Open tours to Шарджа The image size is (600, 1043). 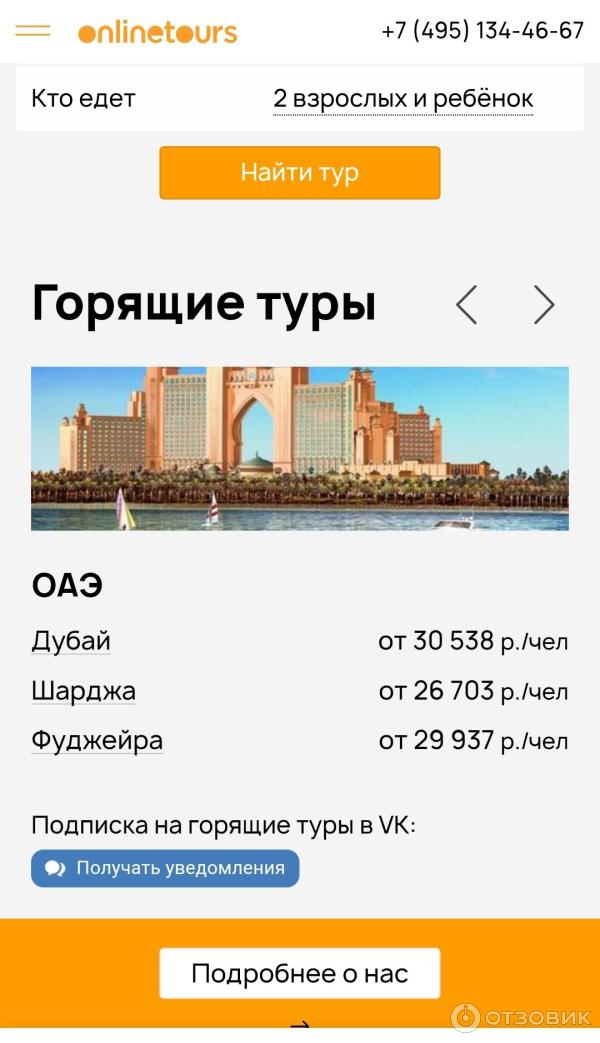pyautogui.click(x=84, y=691)
